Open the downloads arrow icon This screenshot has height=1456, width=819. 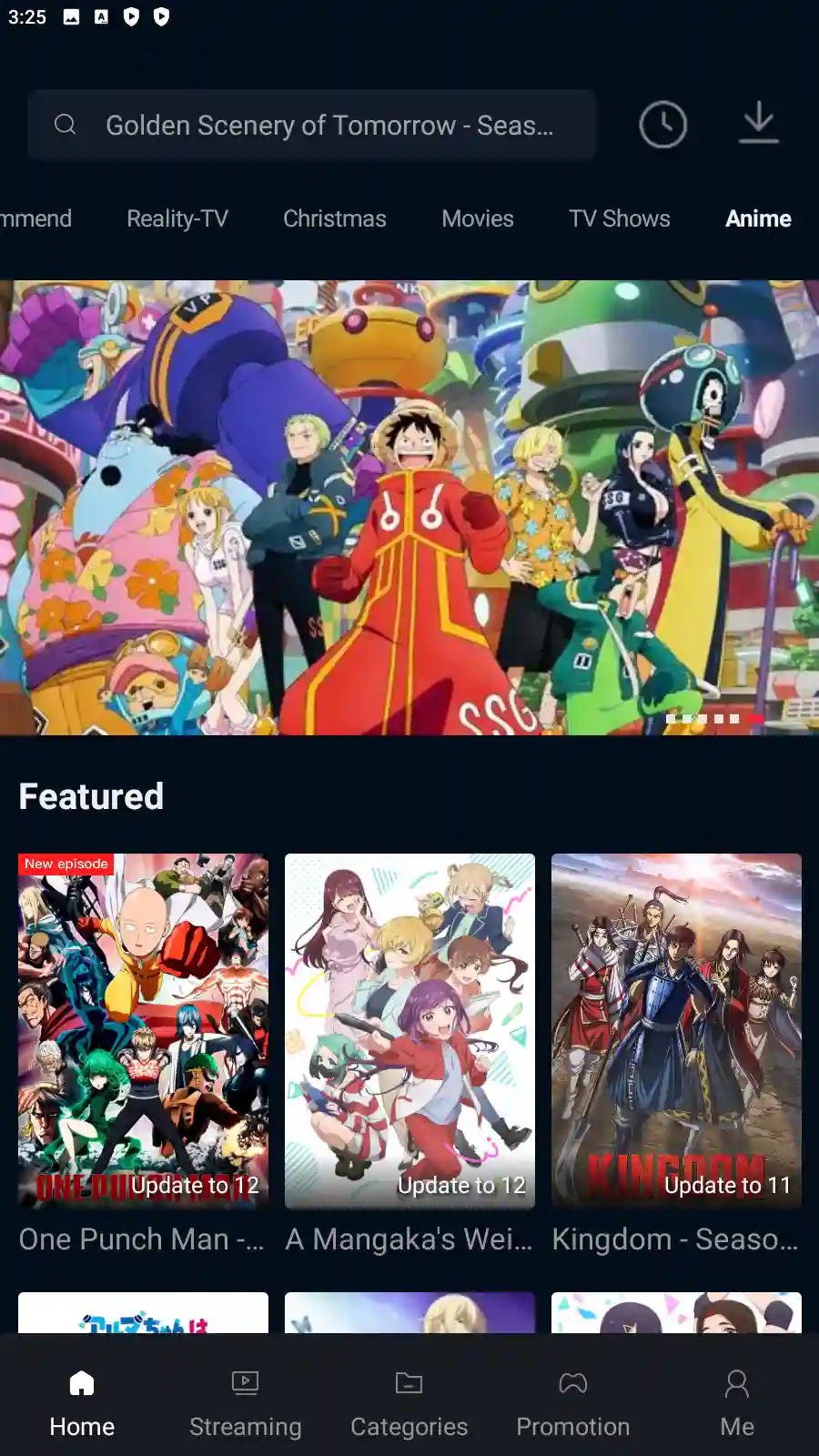click(x=758, y=123)
